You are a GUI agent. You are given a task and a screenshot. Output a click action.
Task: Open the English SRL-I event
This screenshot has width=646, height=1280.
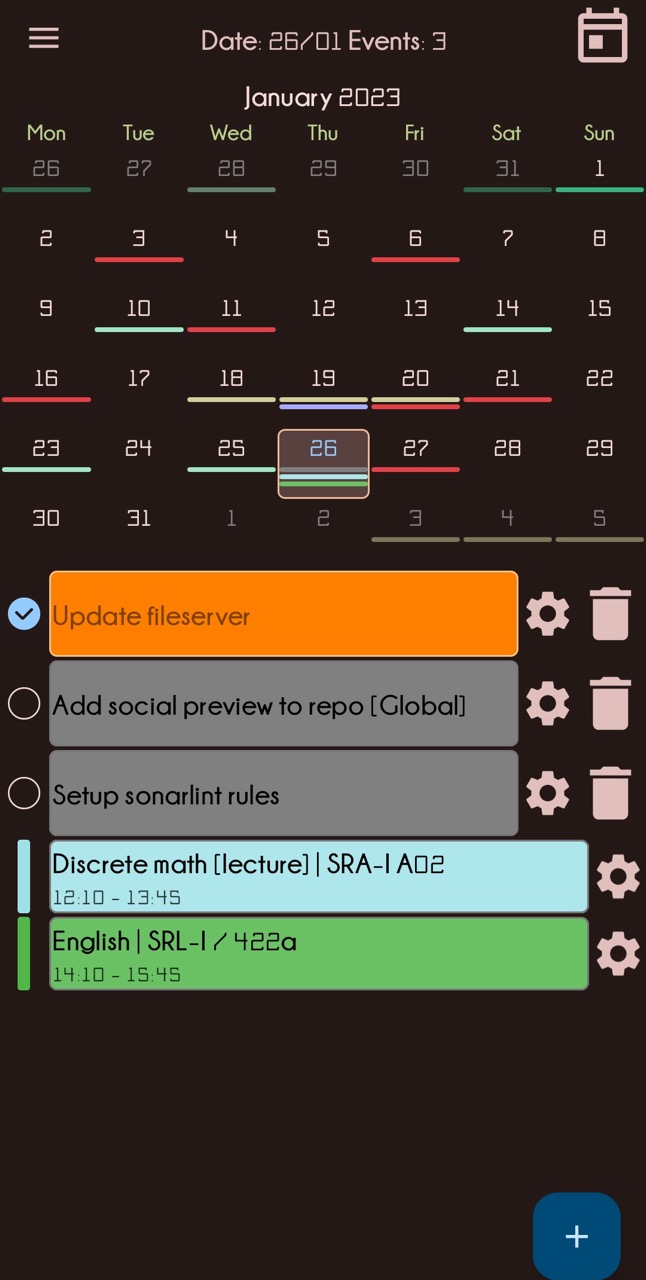click(x=319, y=954)
